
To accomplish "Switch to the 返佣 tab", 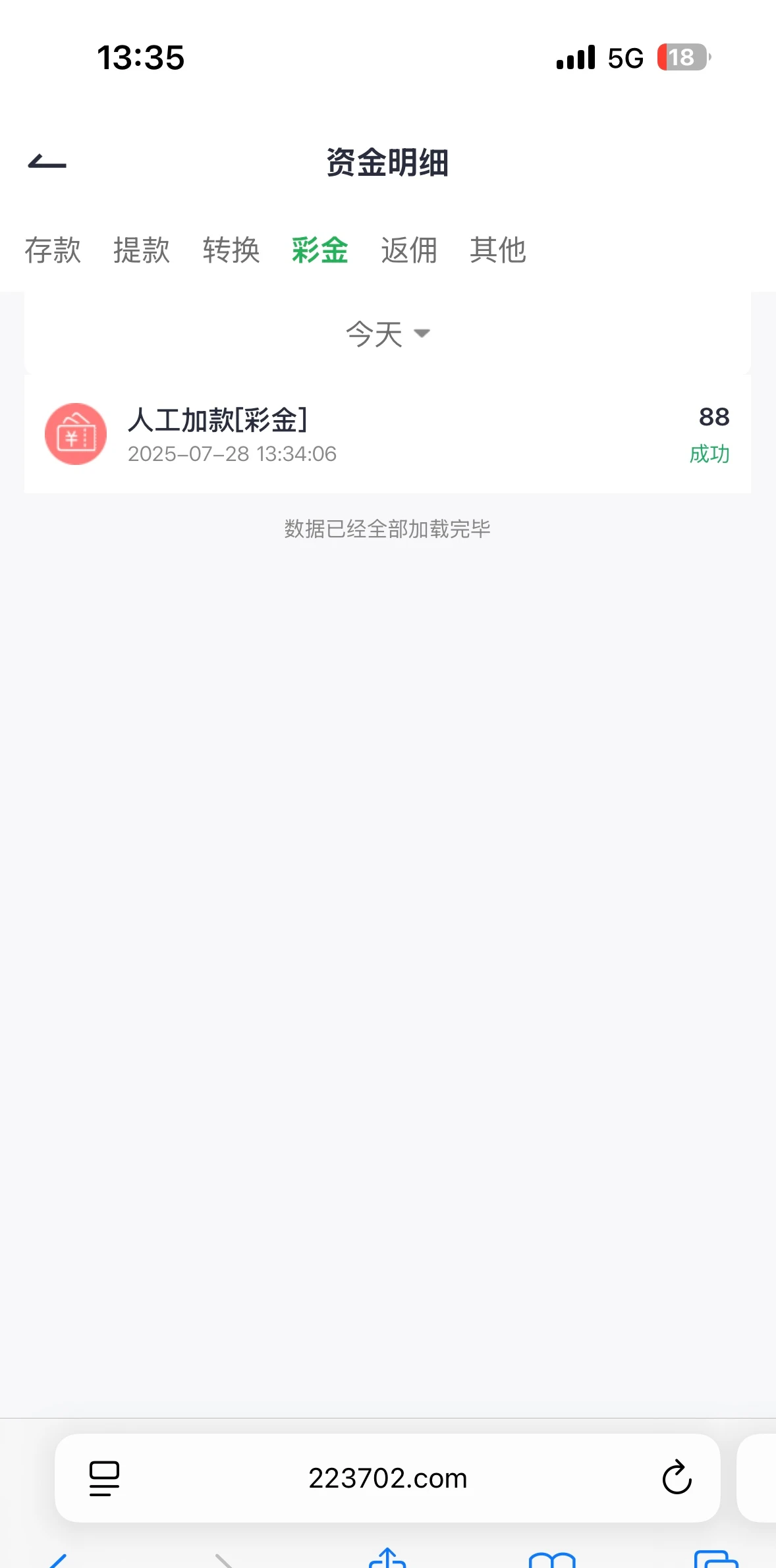I will [x=409, y=250].
